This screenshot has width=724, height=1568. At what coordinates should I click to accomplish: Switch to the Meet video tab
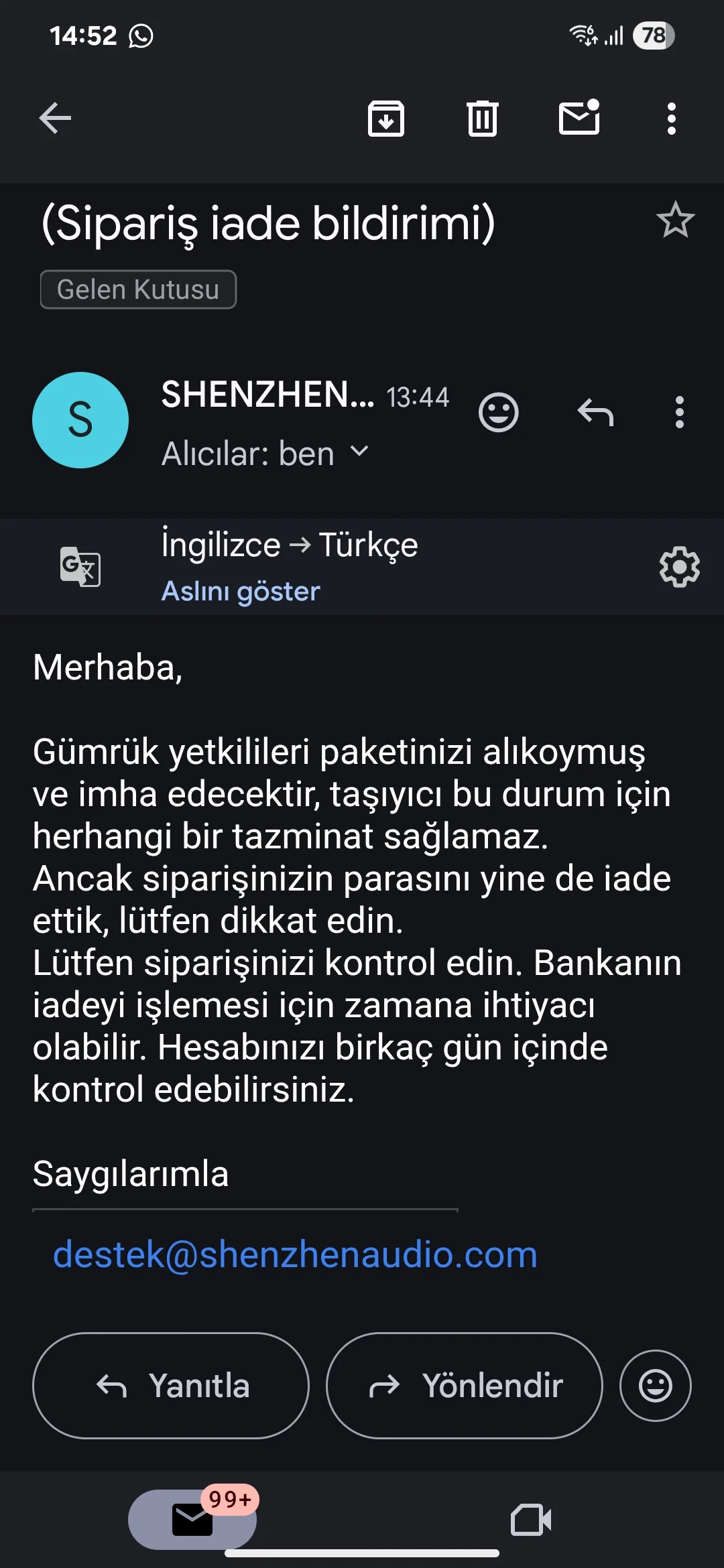pyautogui.click(x=531, y=1519)
